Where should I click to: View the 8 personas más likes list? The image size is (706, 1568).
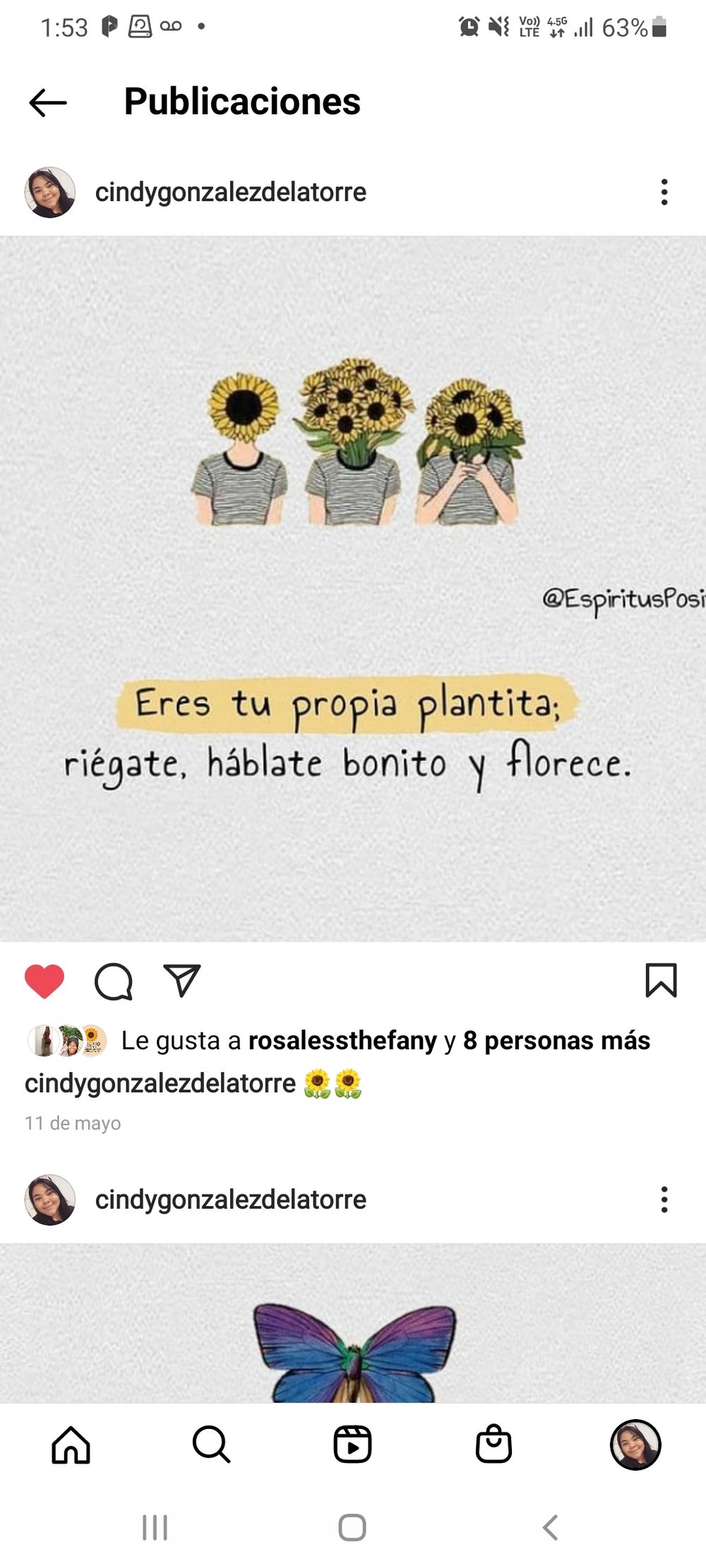click(x=556, y=1040)
